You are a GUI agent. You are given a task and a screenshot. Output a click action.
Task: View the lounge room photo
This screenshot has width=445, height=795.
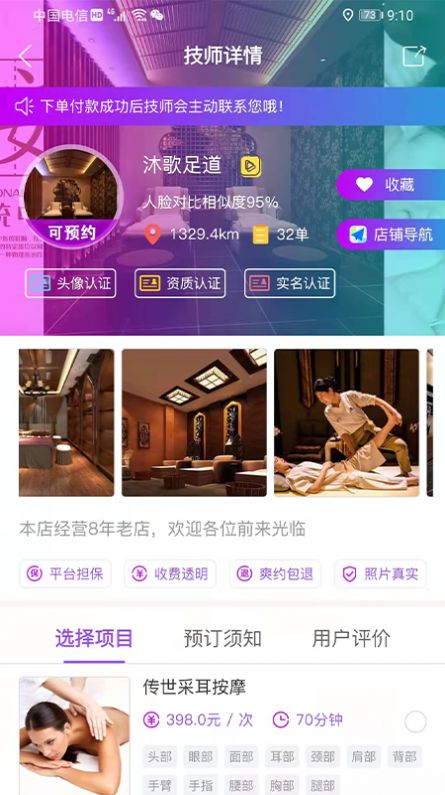(194, 422)
